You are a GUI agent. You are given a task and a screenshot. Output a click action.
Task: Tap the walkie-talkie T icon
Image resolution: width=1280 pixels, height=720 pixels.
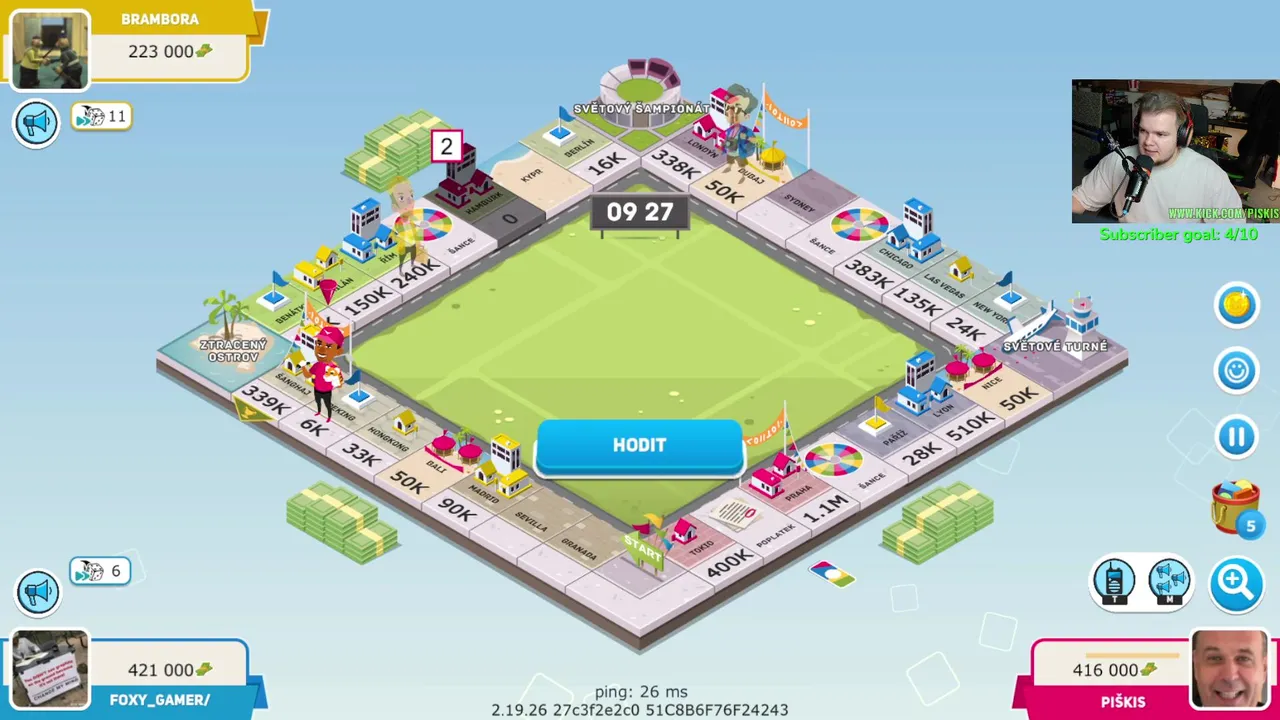coord(1114,581)
